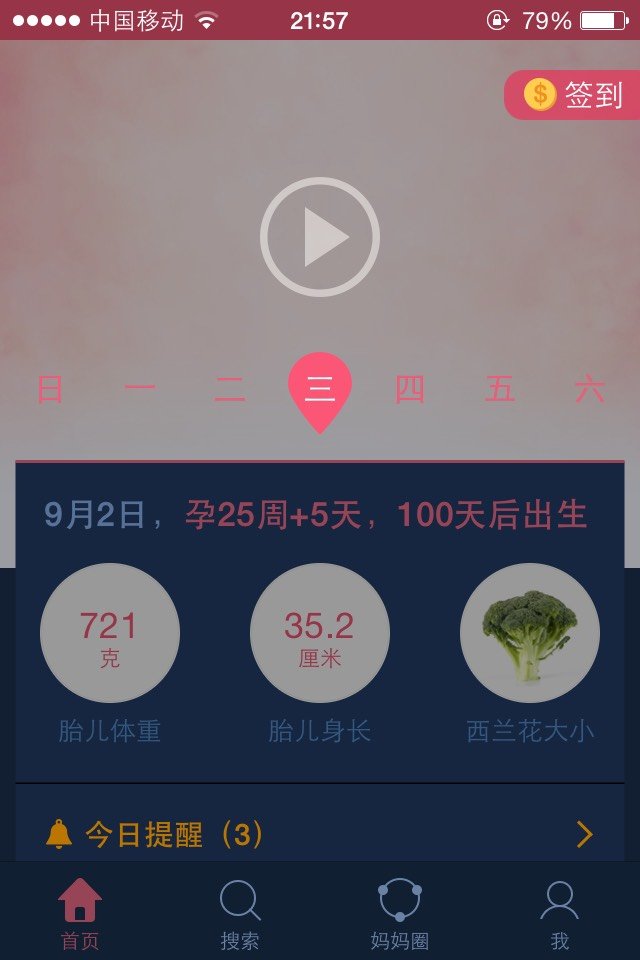
Task: Open 今日提醒 reminders row
Action: pyautogui.click(x=320, y=835)
